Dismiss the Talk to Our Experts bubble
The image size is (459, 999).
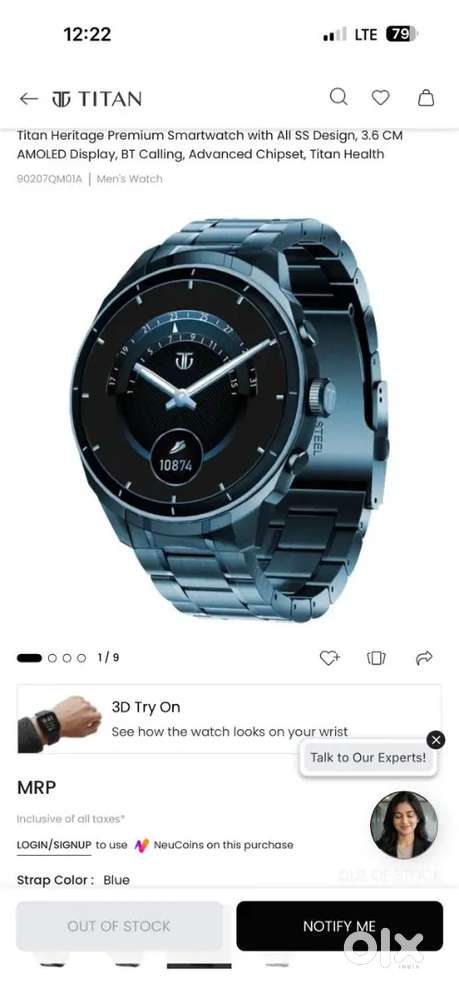tap(436, 740)
